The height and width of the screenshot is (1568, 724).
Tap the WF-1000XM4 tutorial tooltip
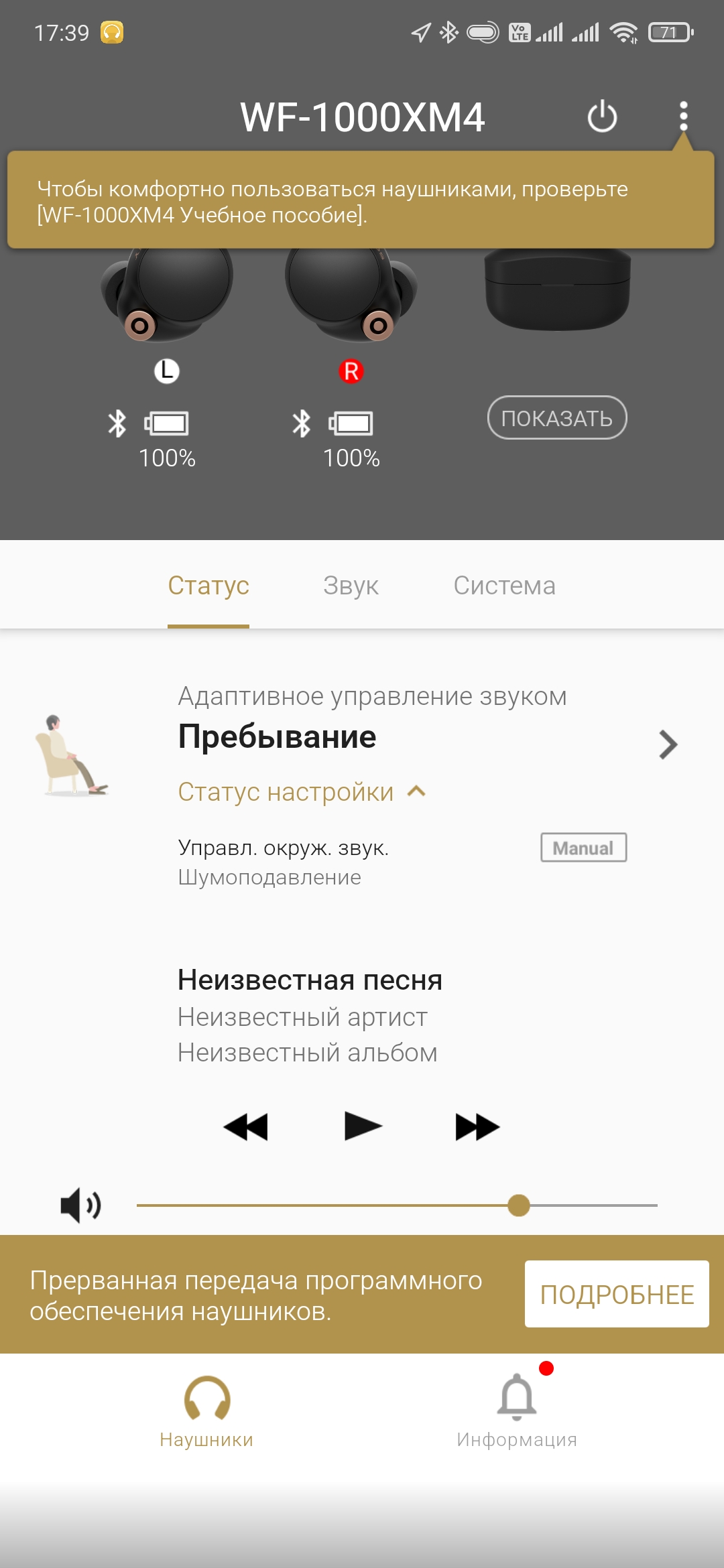(361, 201)
